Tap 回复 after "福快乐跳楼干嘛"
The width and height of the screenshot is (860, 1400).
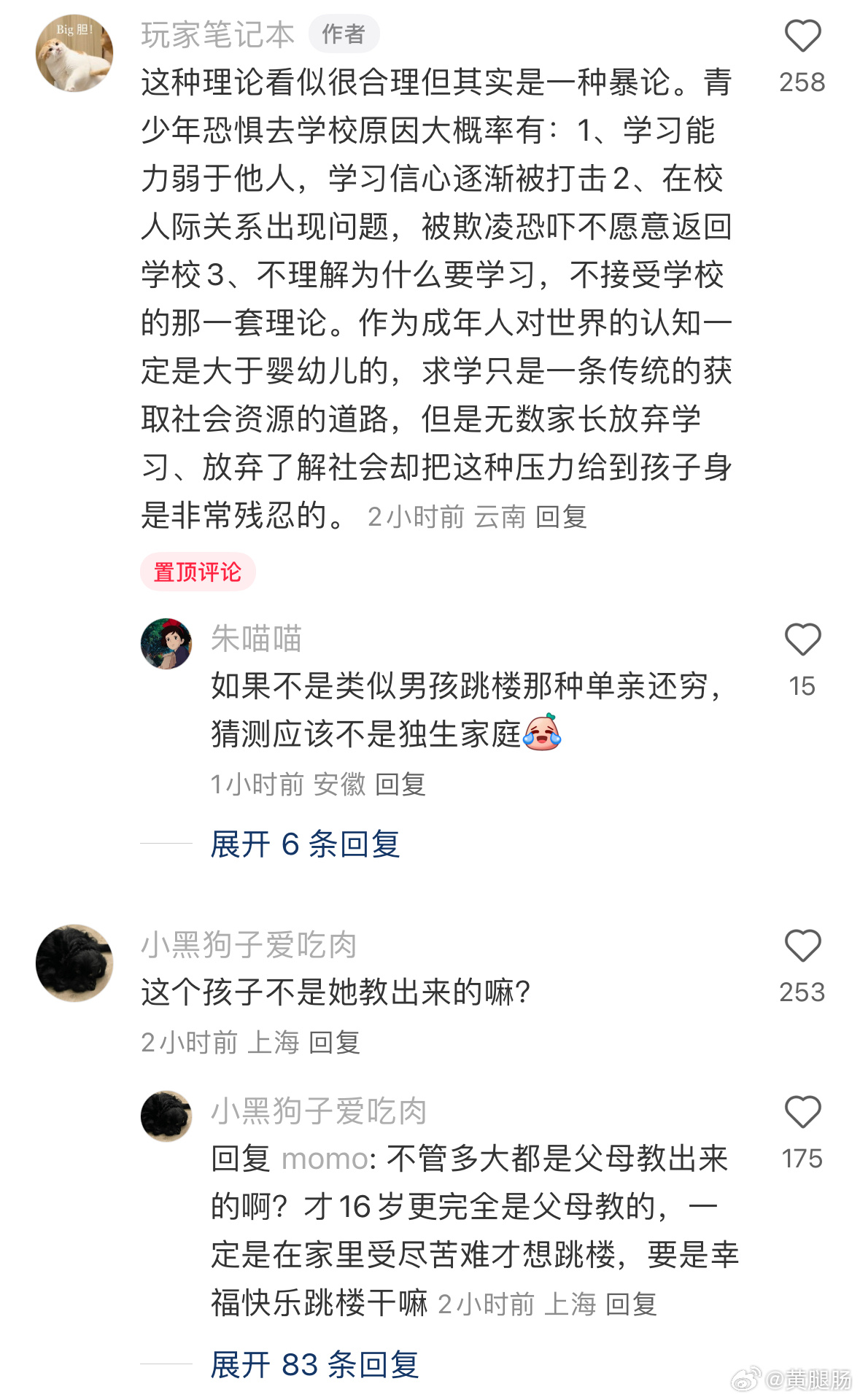point(631,1304)
